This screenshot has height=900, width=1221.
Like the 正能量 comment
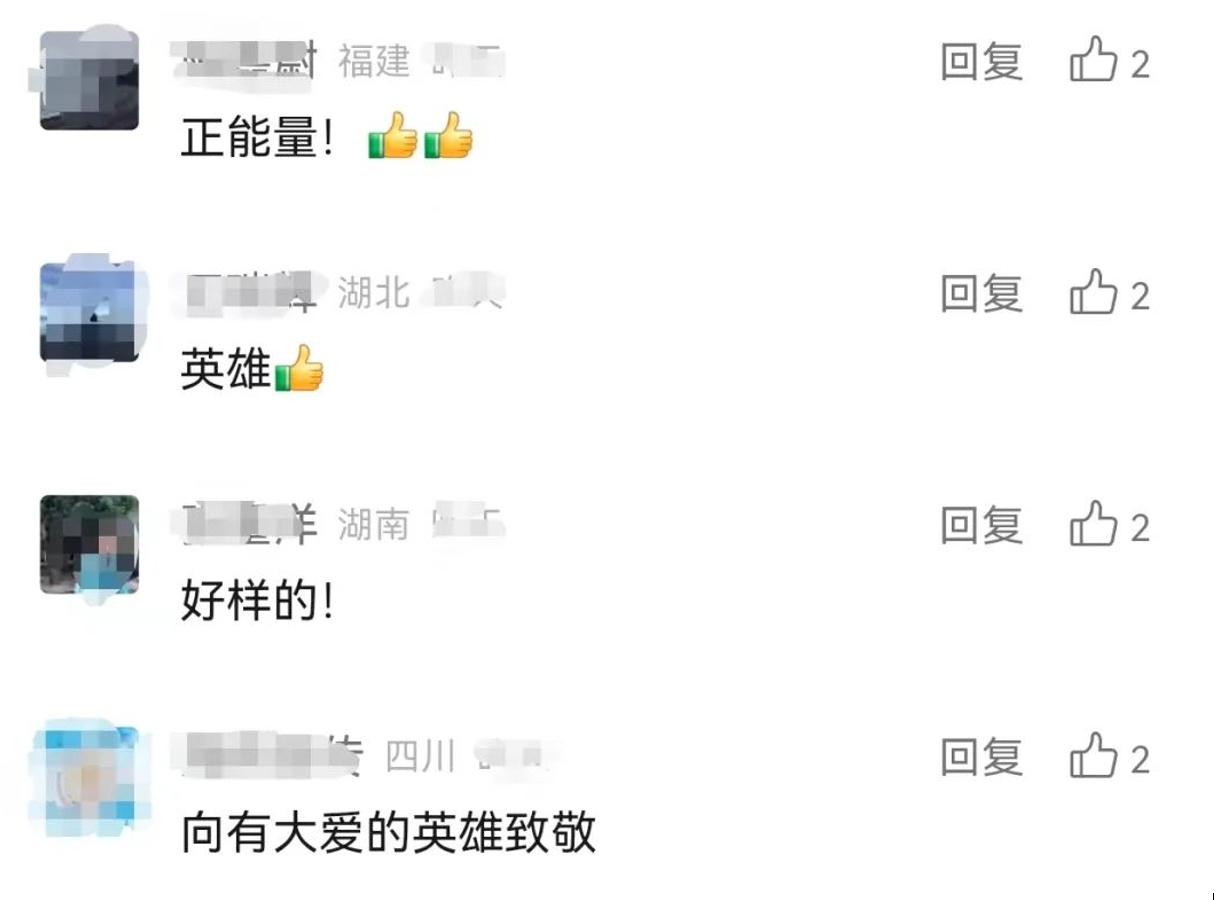click(1093, 61)
